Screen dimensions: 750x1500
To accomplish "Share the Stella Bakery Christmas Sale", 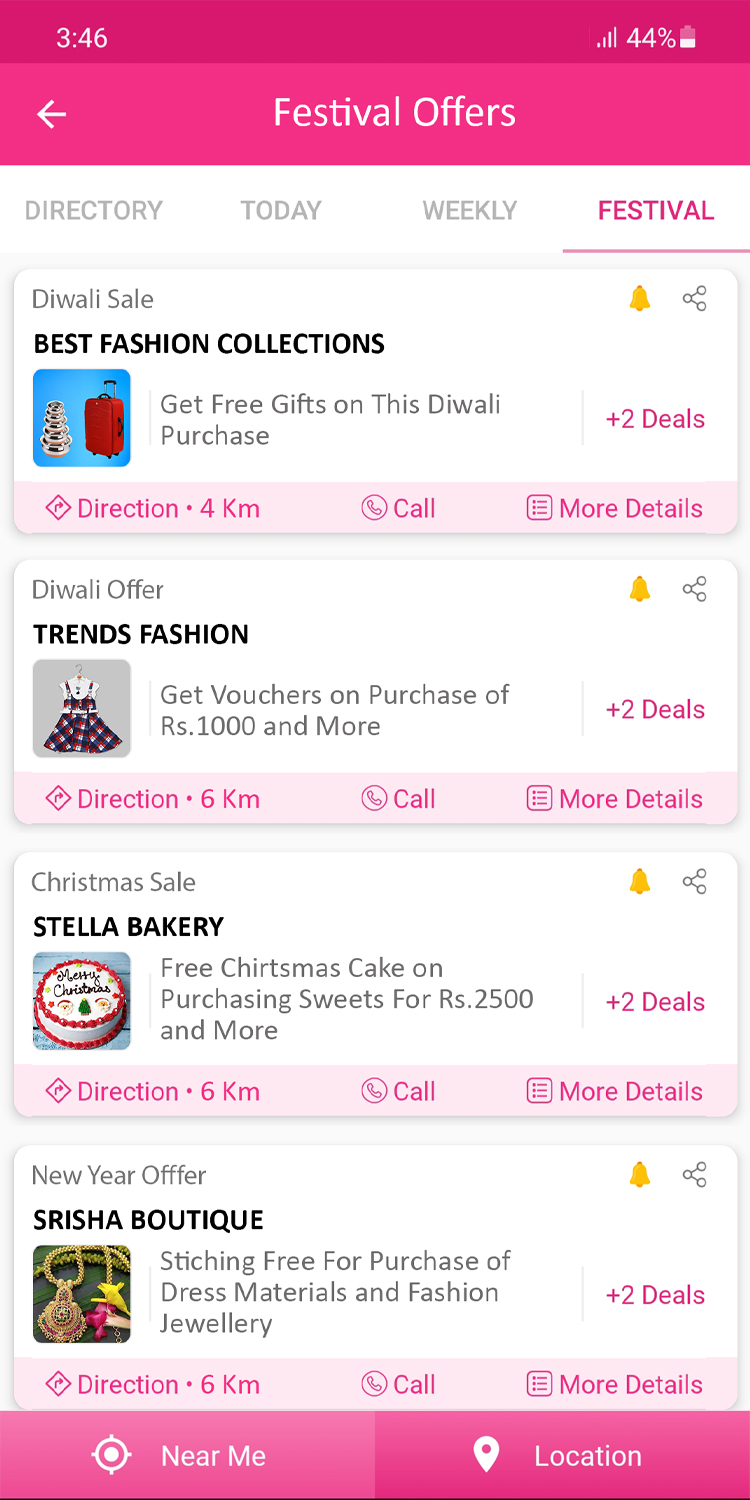I will (695, 881).
